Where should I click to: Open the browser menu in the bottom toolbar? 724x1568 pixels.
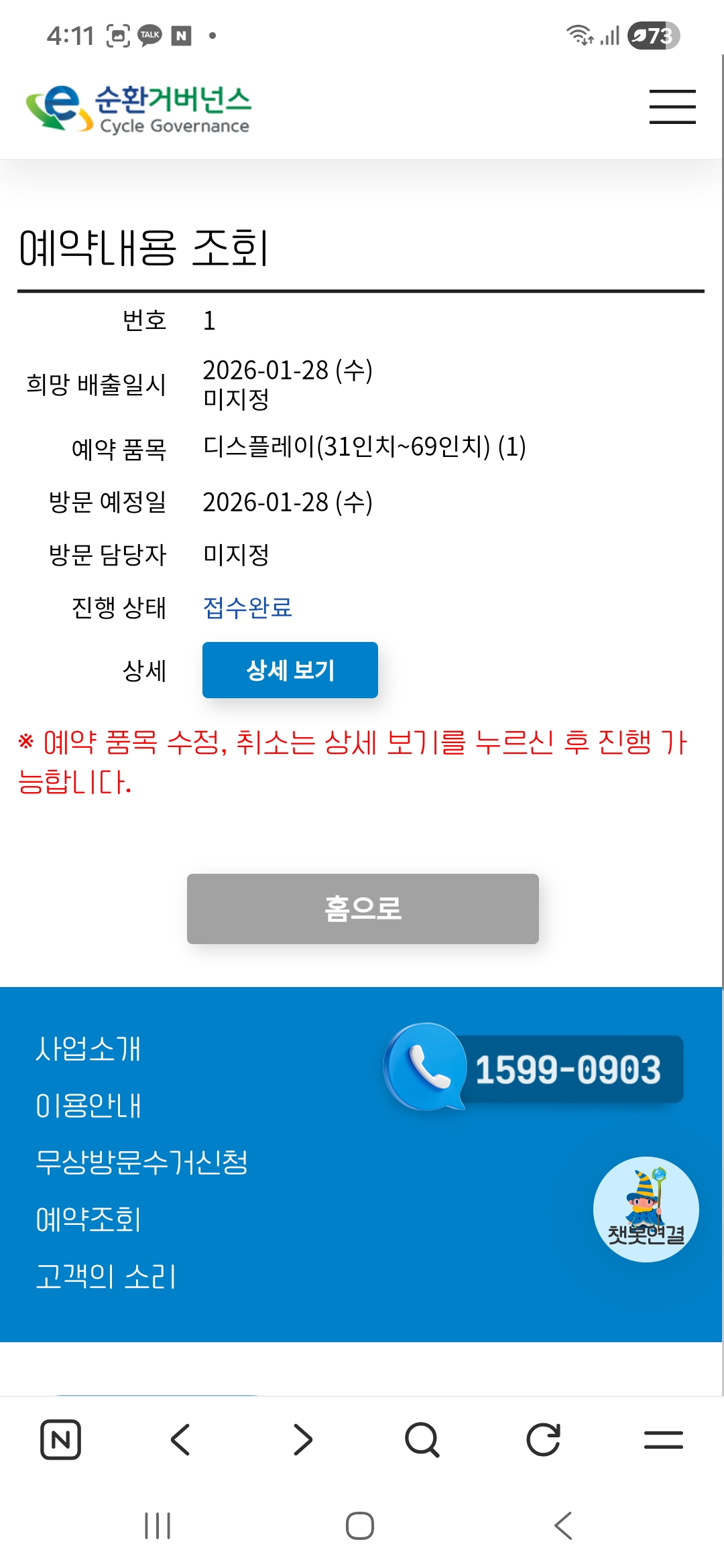coord(664,1439)
